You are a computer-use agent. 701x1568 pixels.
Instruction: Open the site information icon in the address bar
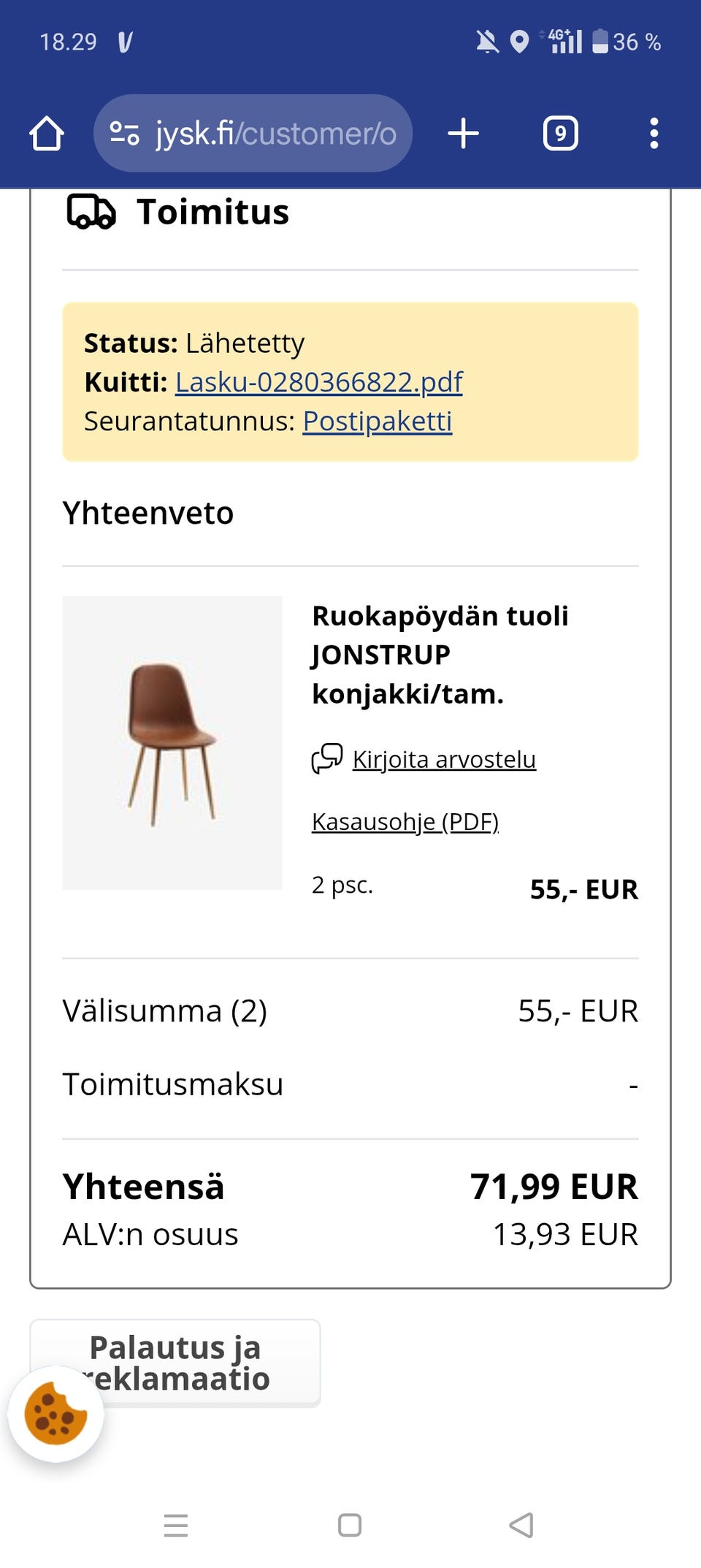point(124,133)
